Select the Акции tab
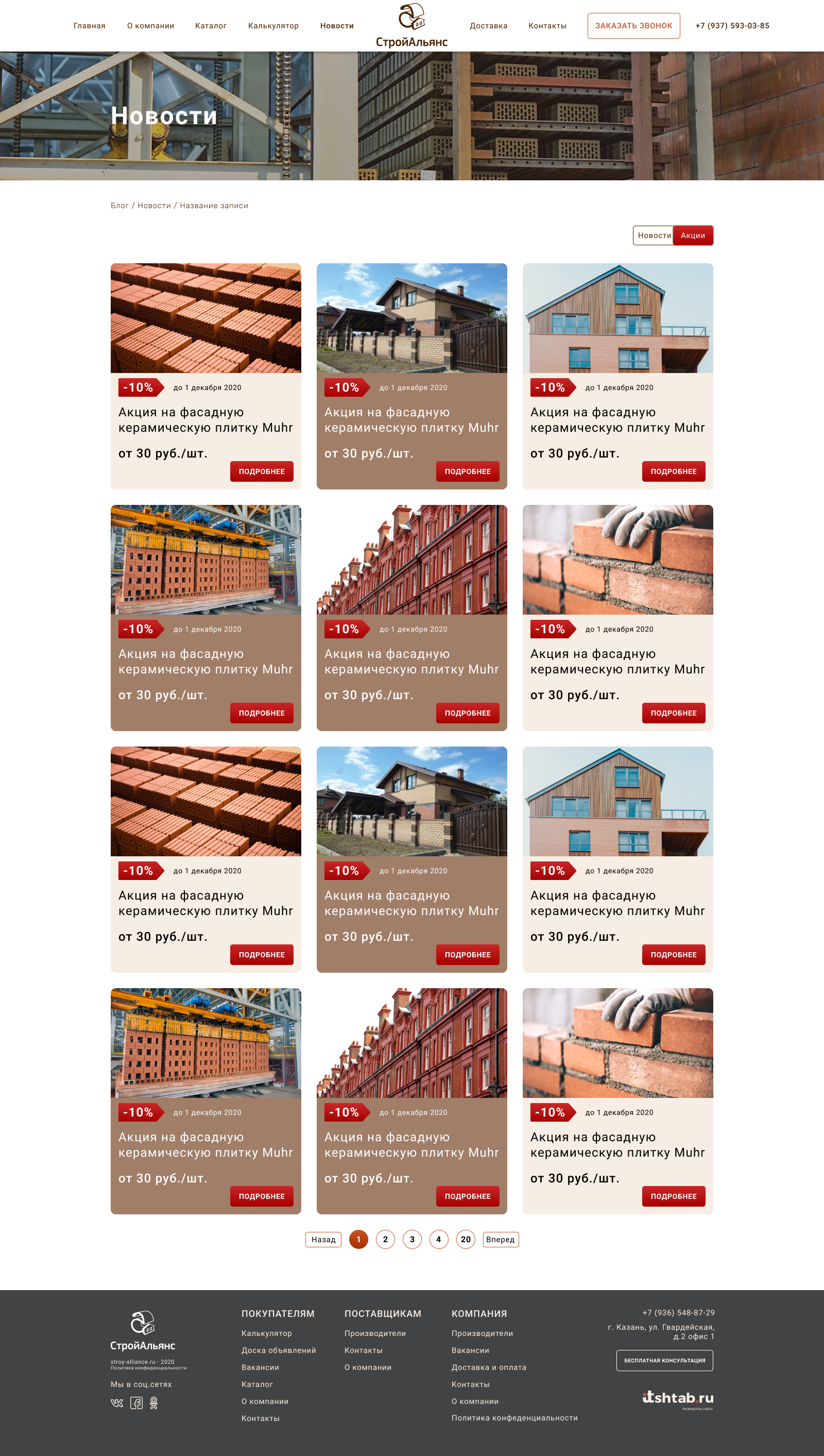 (693, 235)
